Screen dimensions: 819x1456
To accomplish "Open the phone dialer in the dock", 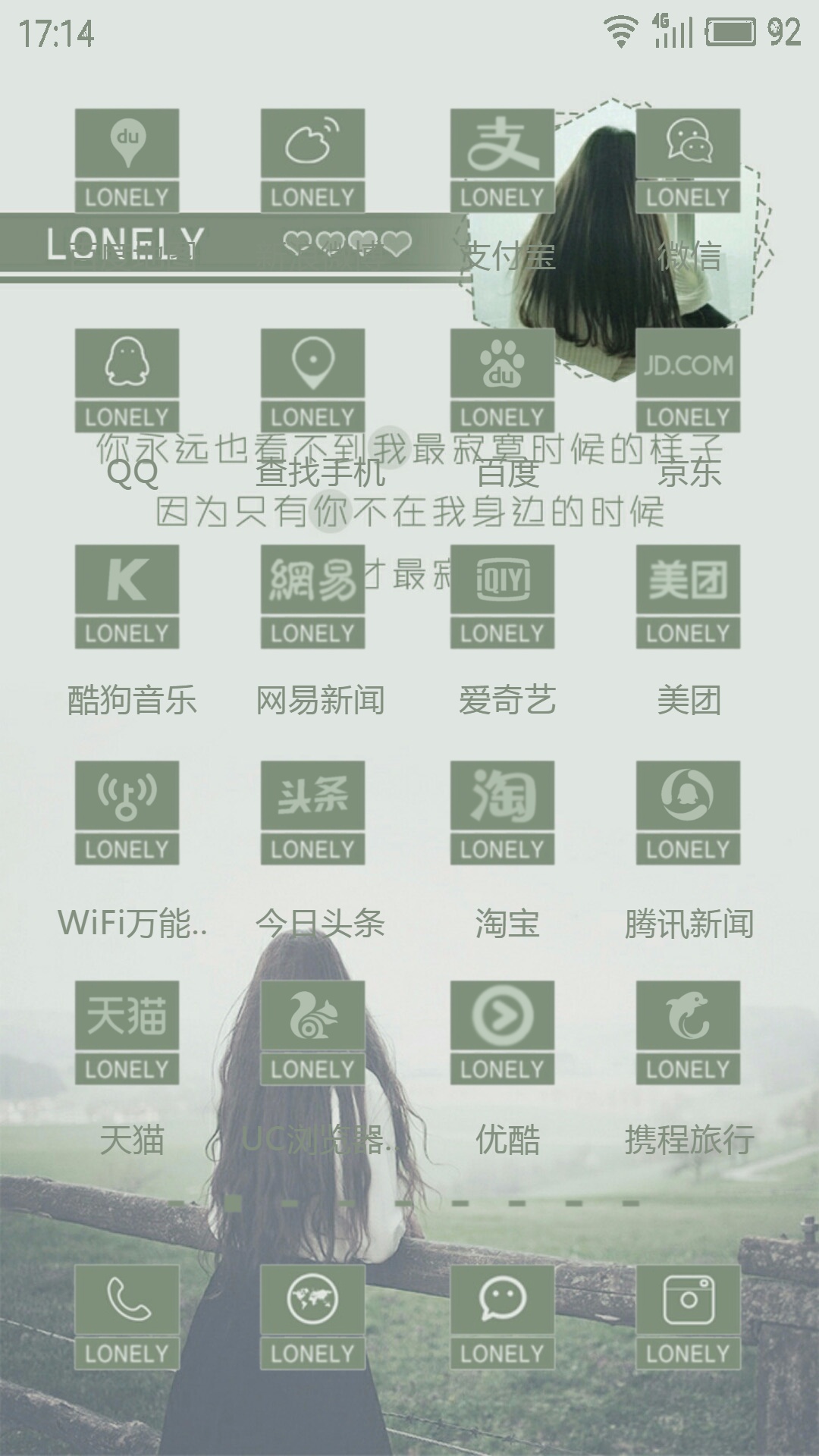I will [x=127, y=1316].
